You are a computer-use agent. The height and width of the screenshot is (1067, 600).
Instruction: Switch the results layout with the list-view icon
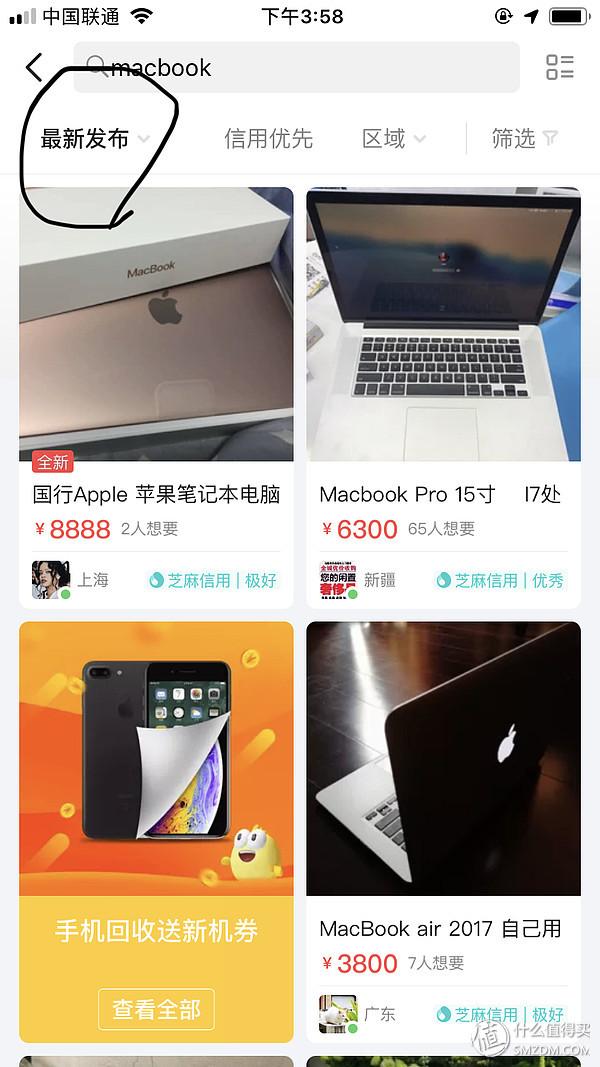click(560, 67)
